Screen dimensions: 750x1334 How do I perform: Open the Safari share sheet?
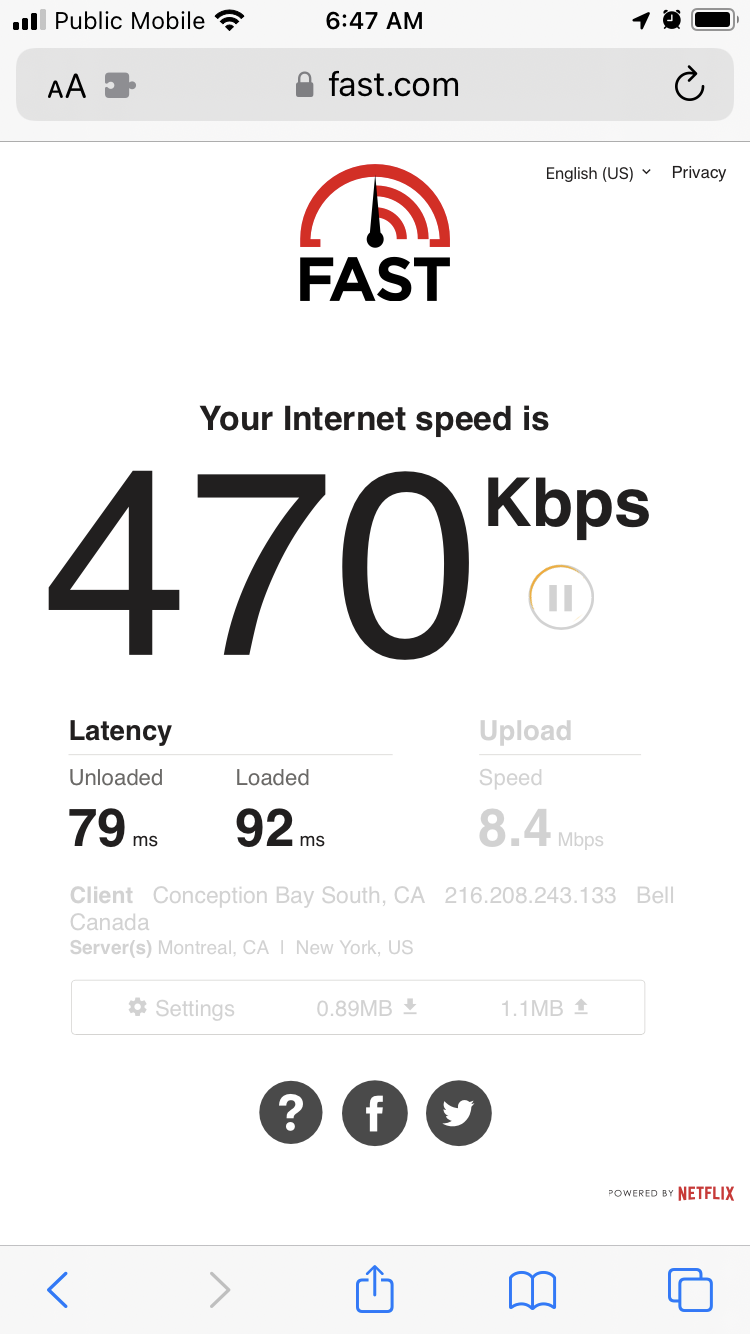tap(375, 1288)
